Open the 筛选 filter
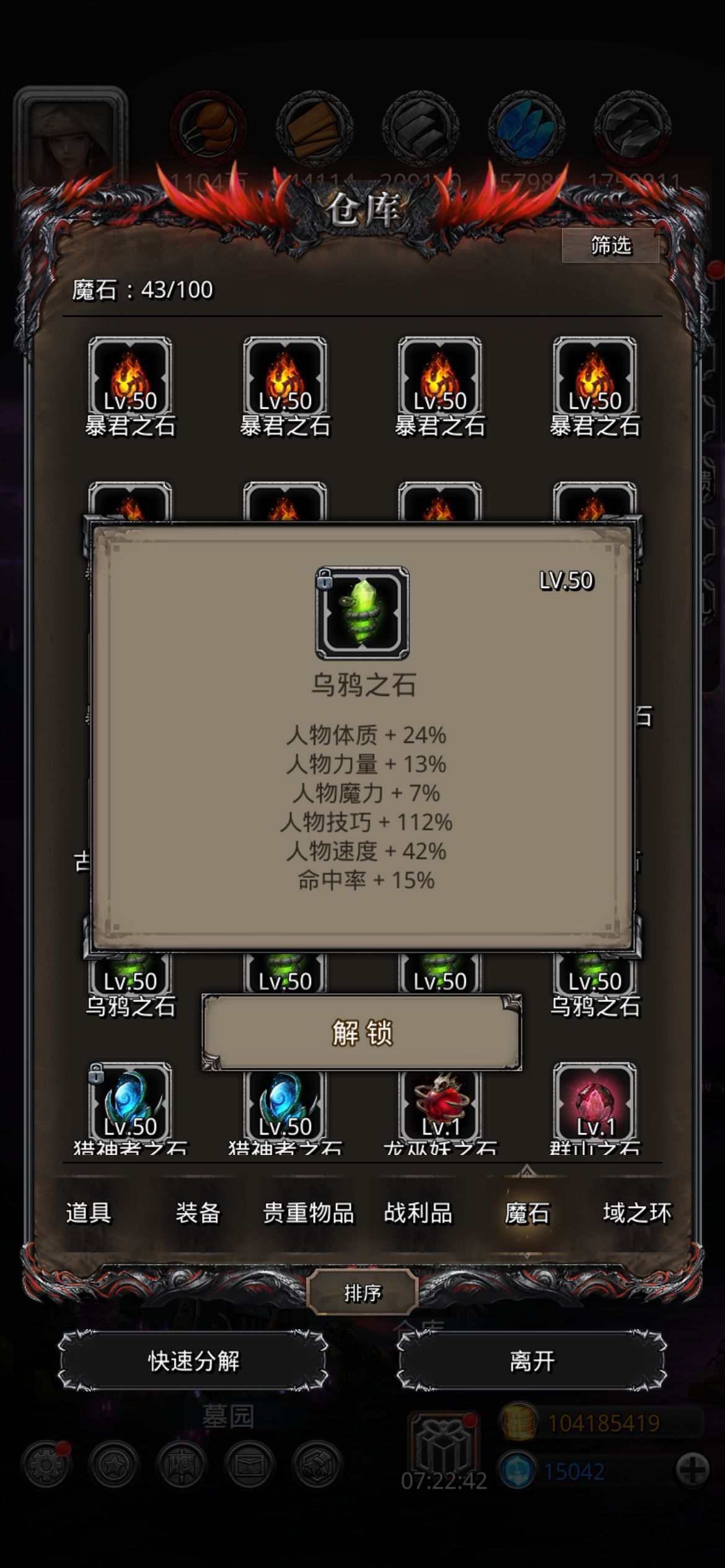The width and height of the screenshot is (725, 1568). [610, 246]
